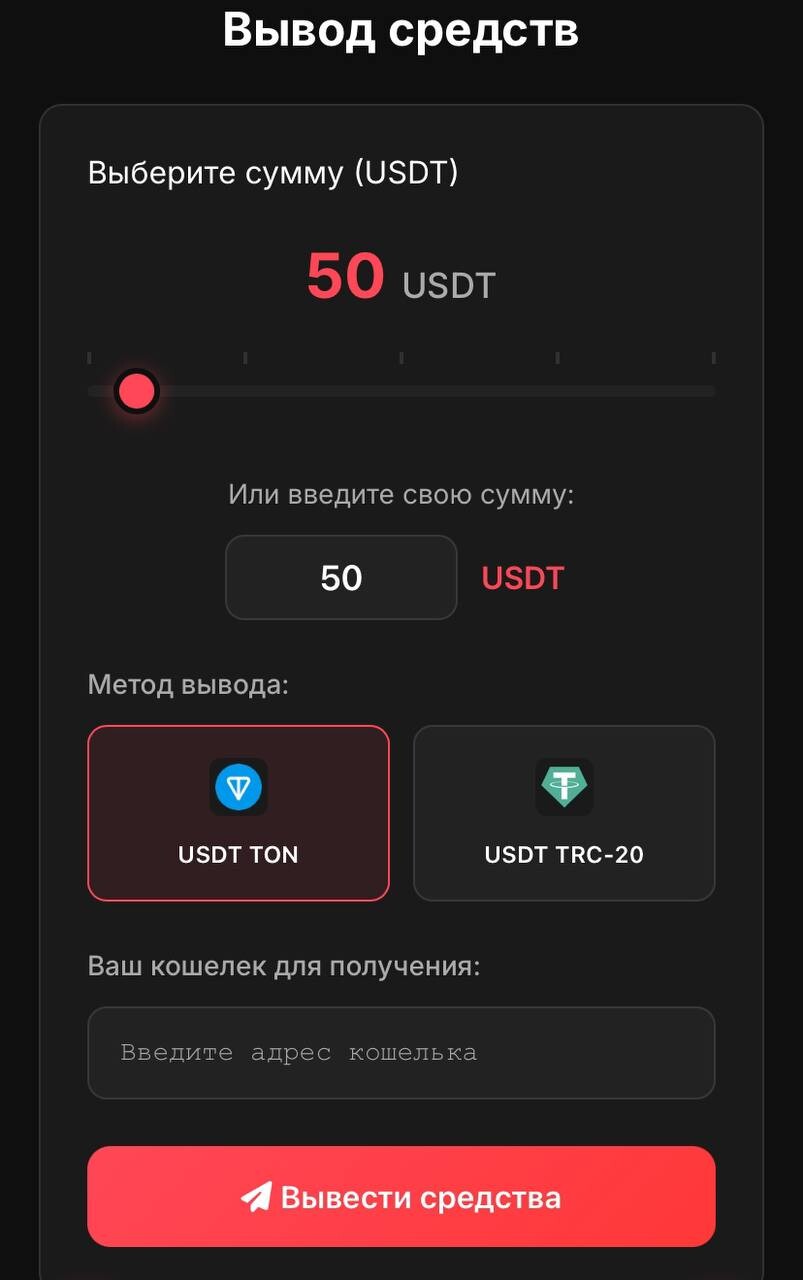803x1280 pixels.
Task: Focus the custom amount field showing 50
Action: (341, 578)
